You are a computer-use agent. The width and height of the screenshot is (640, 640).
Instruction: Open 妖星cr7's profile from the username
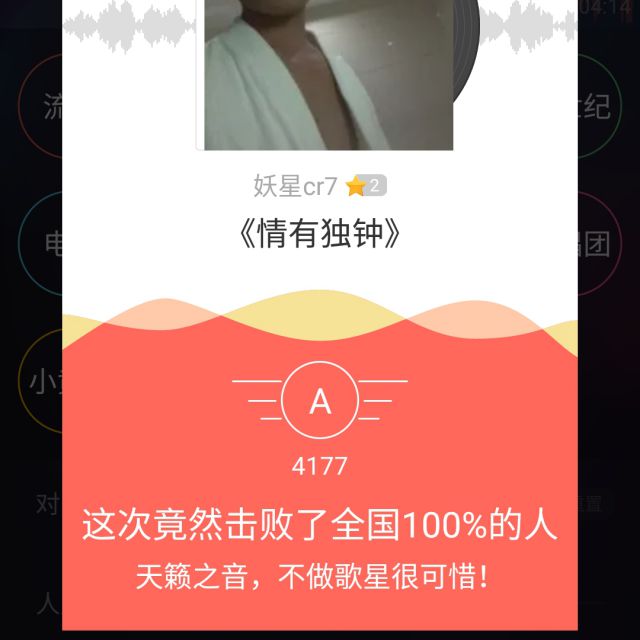coord(295,186)
